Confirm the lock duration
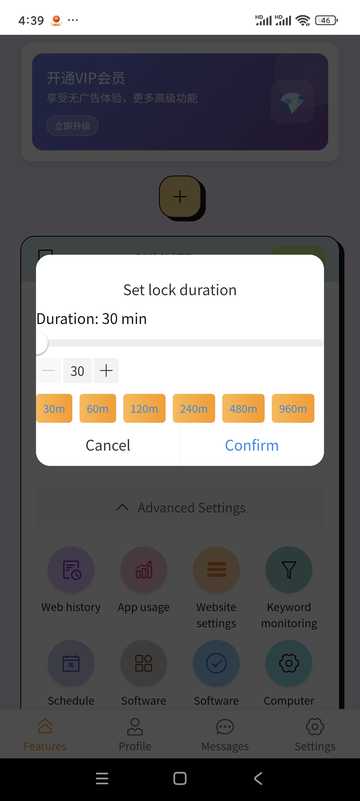 [x=252, y=445]
